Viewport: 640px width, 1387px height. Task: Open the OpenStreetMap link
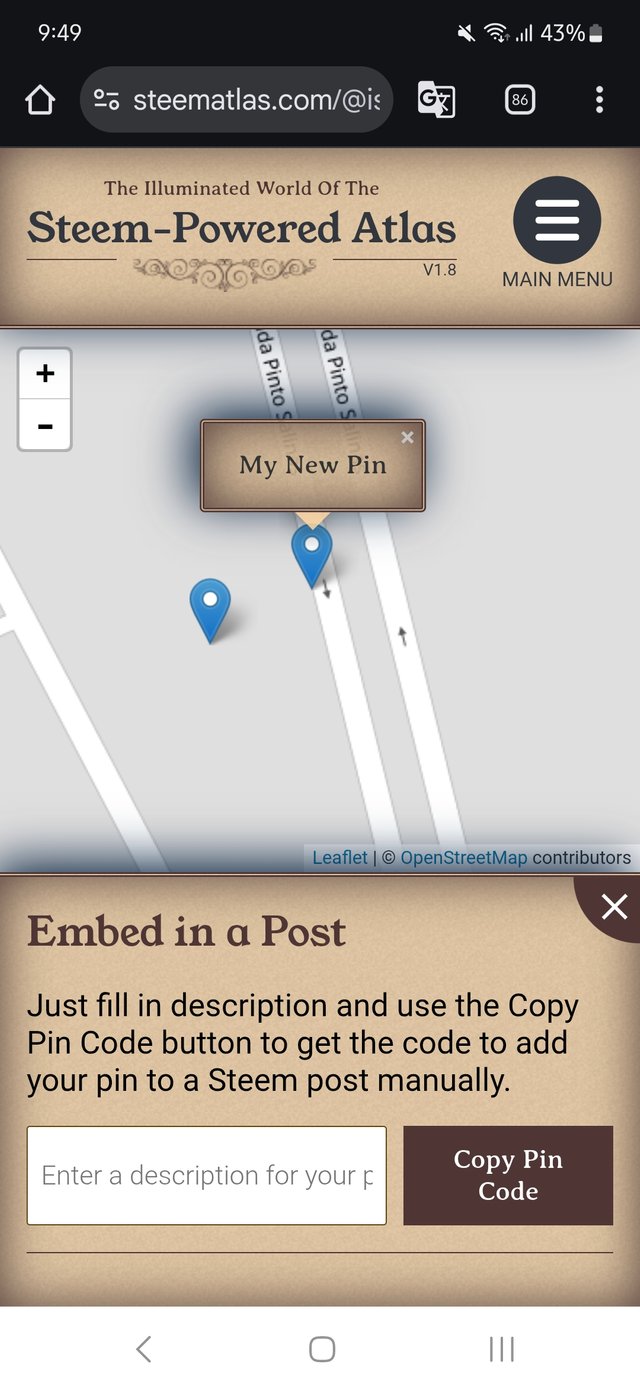click(x=463, y=857)
